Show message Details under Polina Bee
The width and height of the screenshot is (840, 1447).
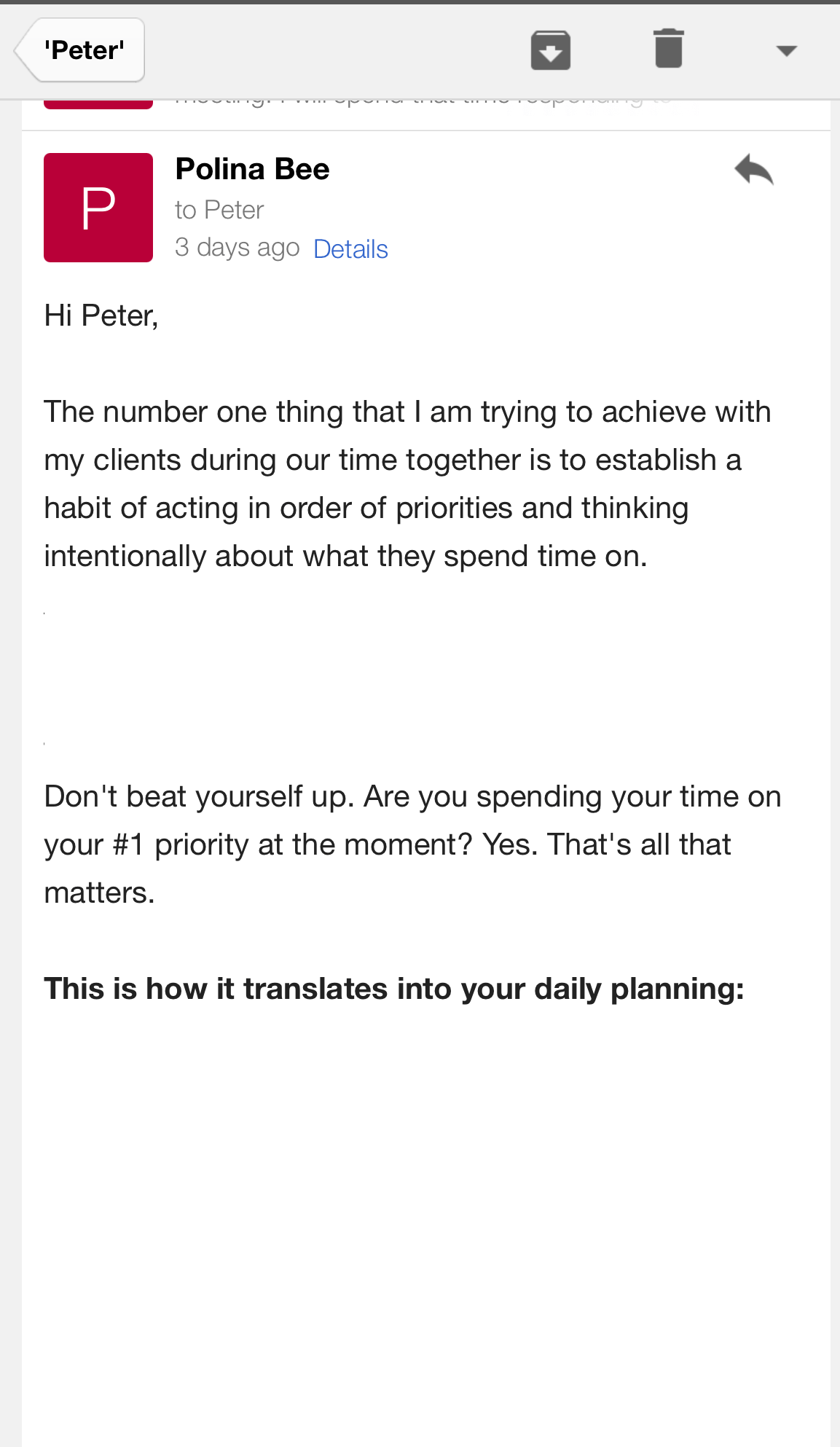click(350, 249)
